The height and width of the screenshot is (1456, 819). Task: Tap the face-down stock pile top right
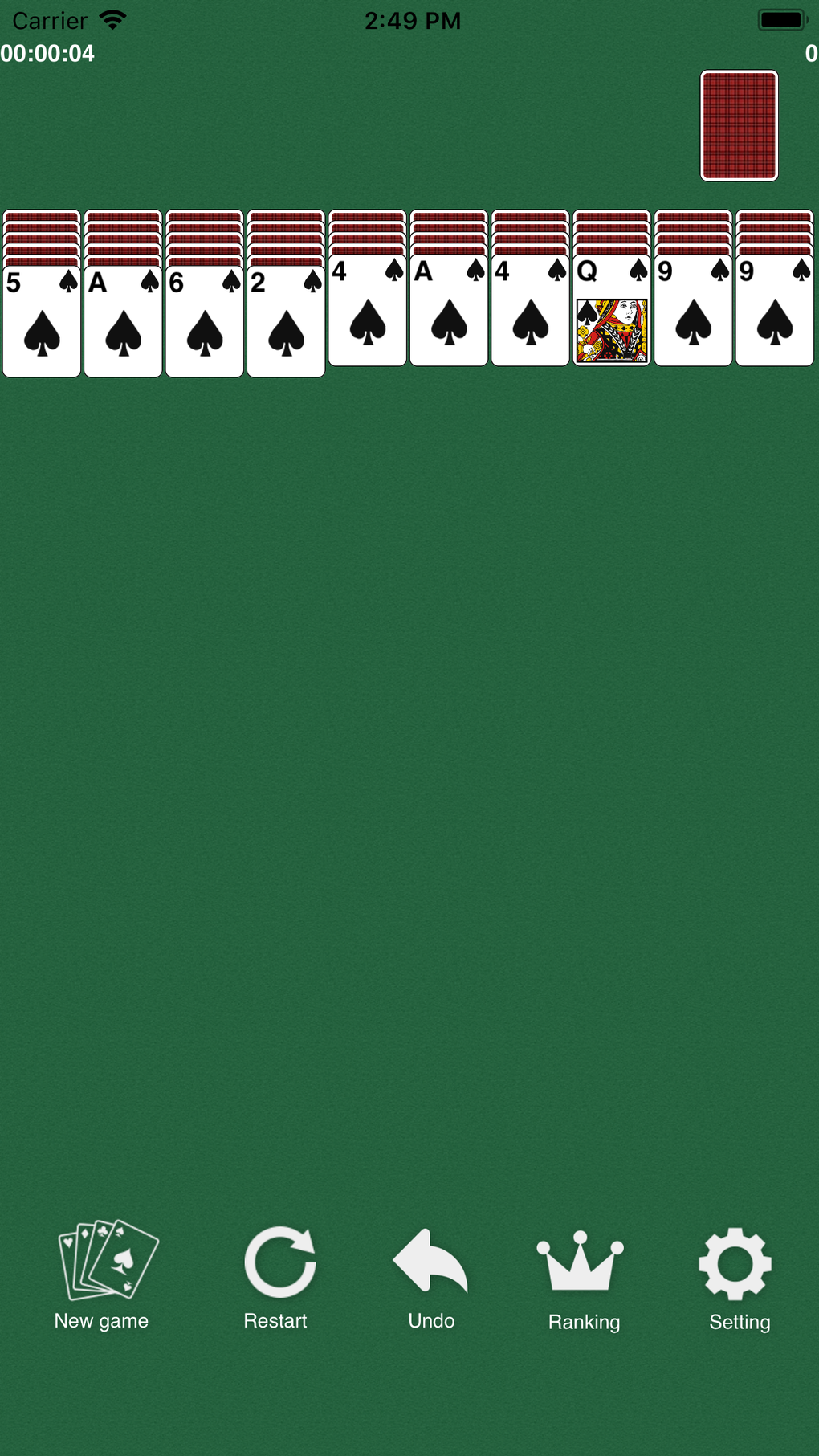pyautogui.click(x=738, y=124)
